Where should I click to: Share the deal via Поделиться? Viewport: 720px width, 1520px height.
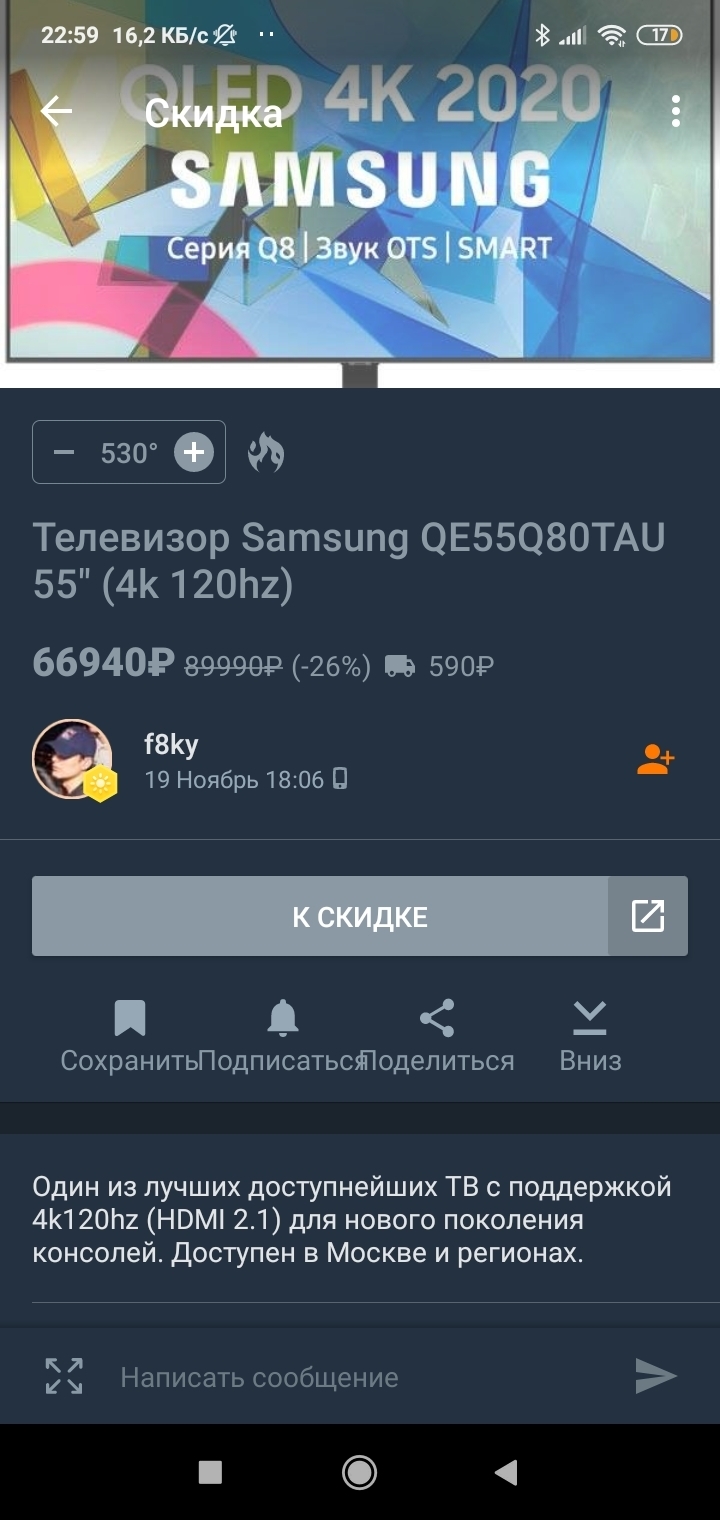[x=437, y=1036]
